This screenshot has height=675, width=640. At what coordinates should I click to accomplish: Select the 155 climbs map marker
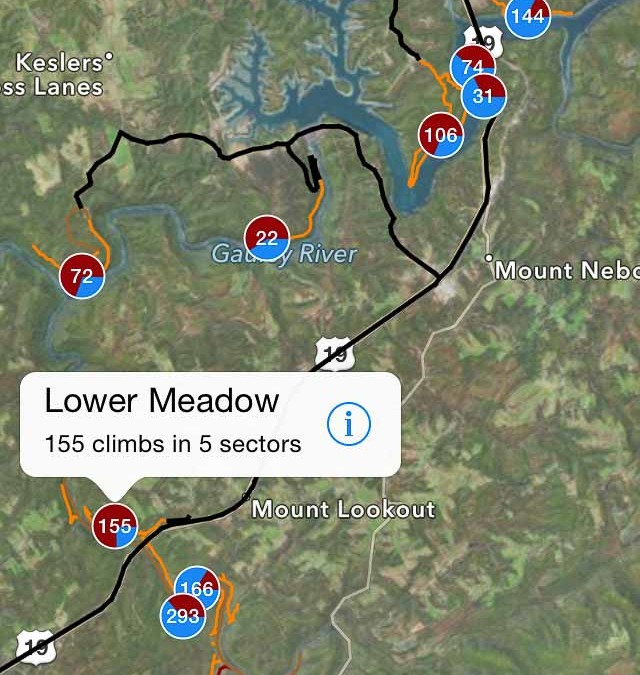(x=115, y=526)
